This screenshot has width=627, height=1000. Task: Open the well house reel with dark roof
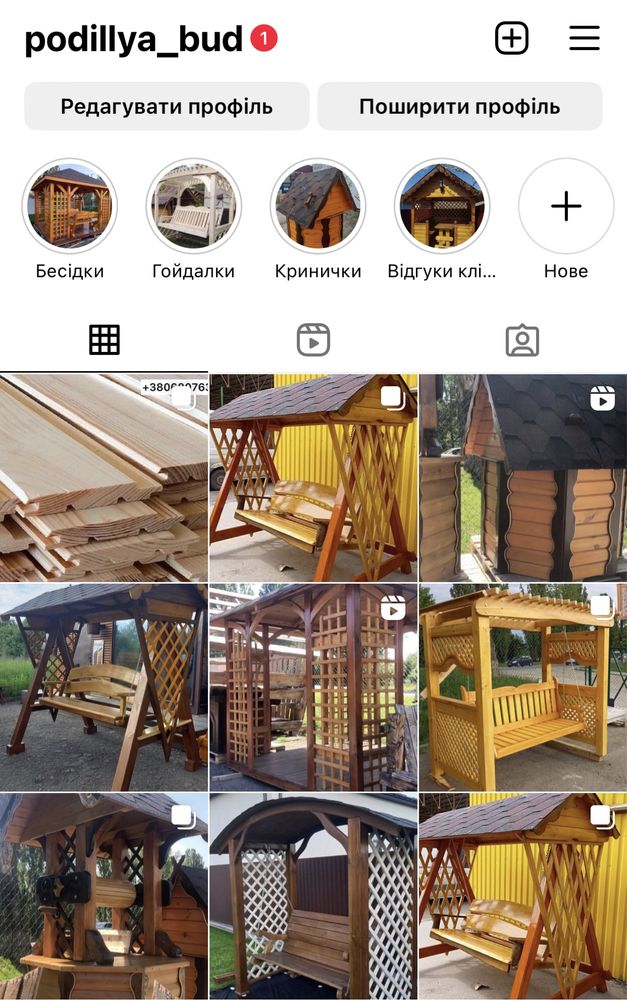coord(522,478)
